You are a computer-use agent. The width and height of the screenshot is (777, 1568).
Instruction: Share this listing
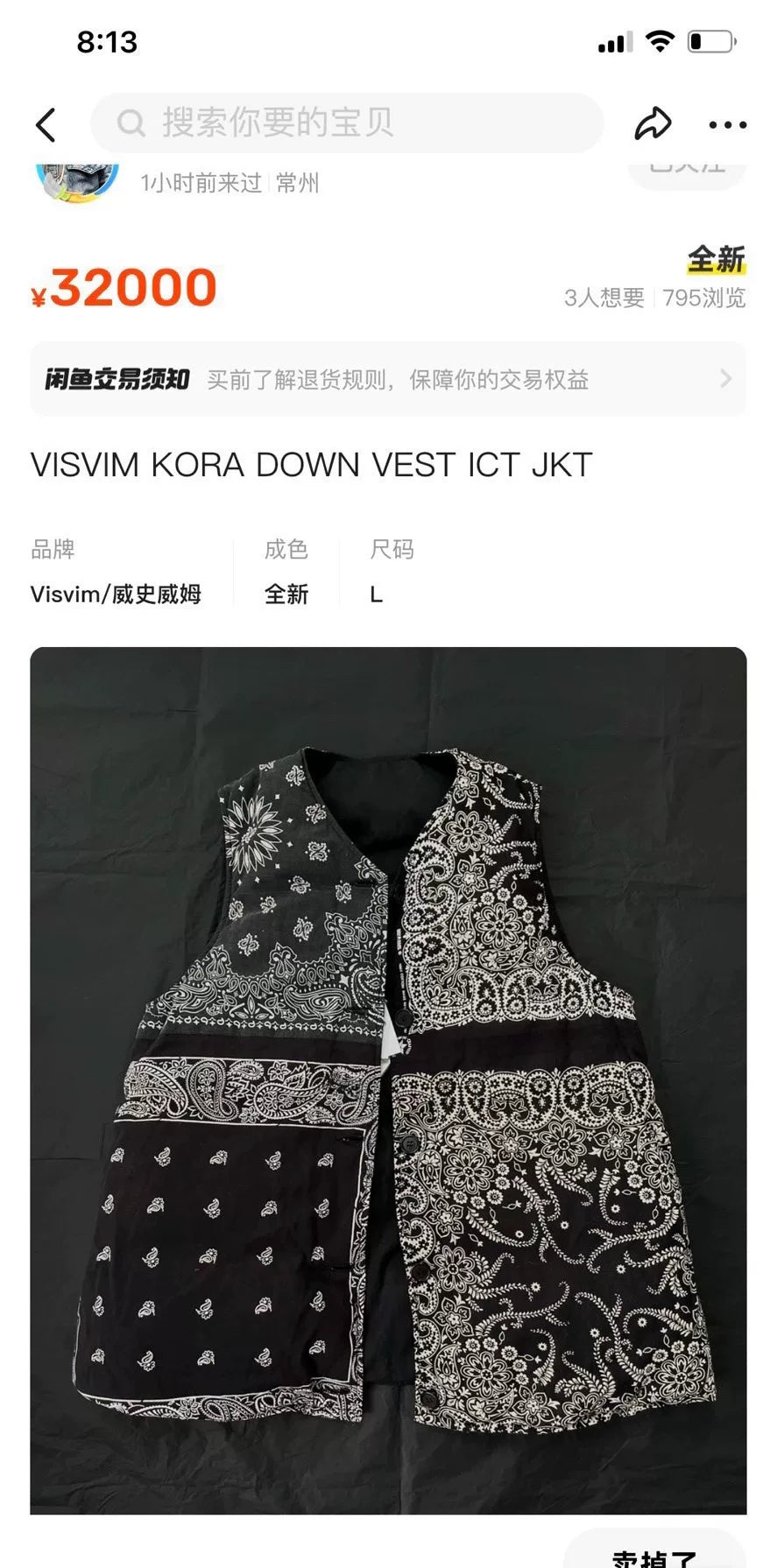[653, 123]
